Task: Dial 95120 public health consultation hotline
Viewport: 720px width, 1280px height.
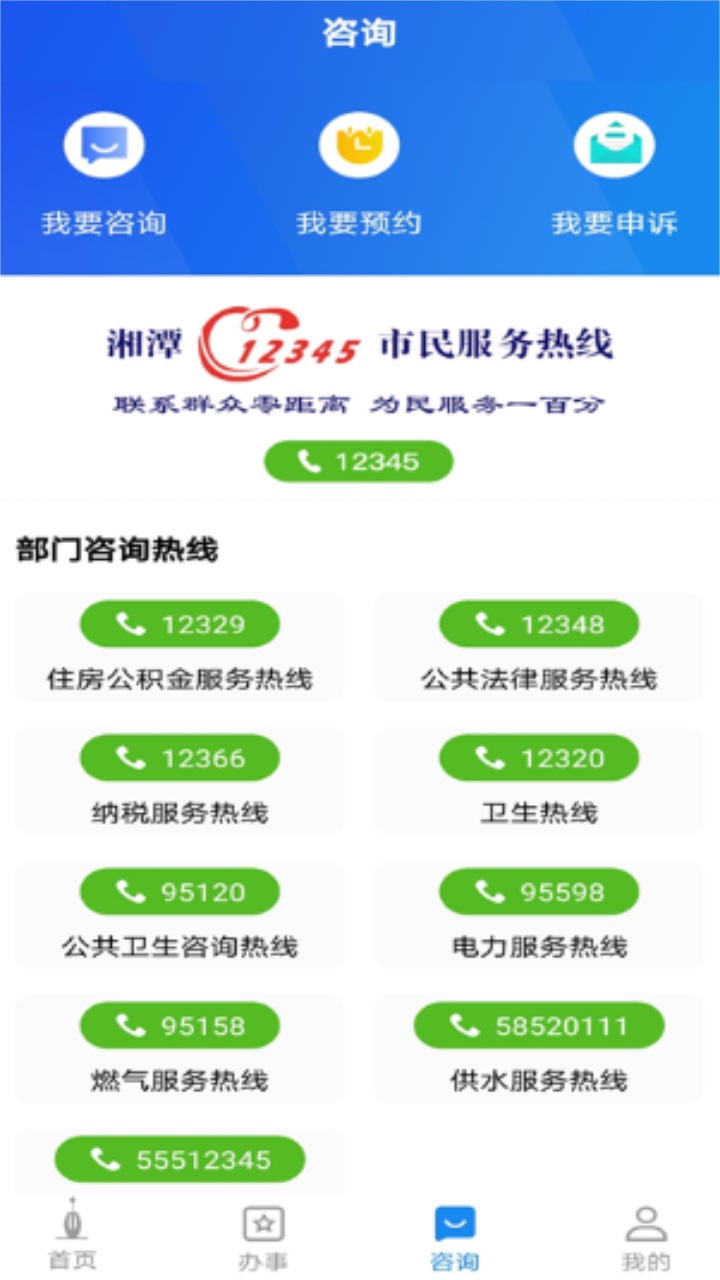Action: click(180, 892)
